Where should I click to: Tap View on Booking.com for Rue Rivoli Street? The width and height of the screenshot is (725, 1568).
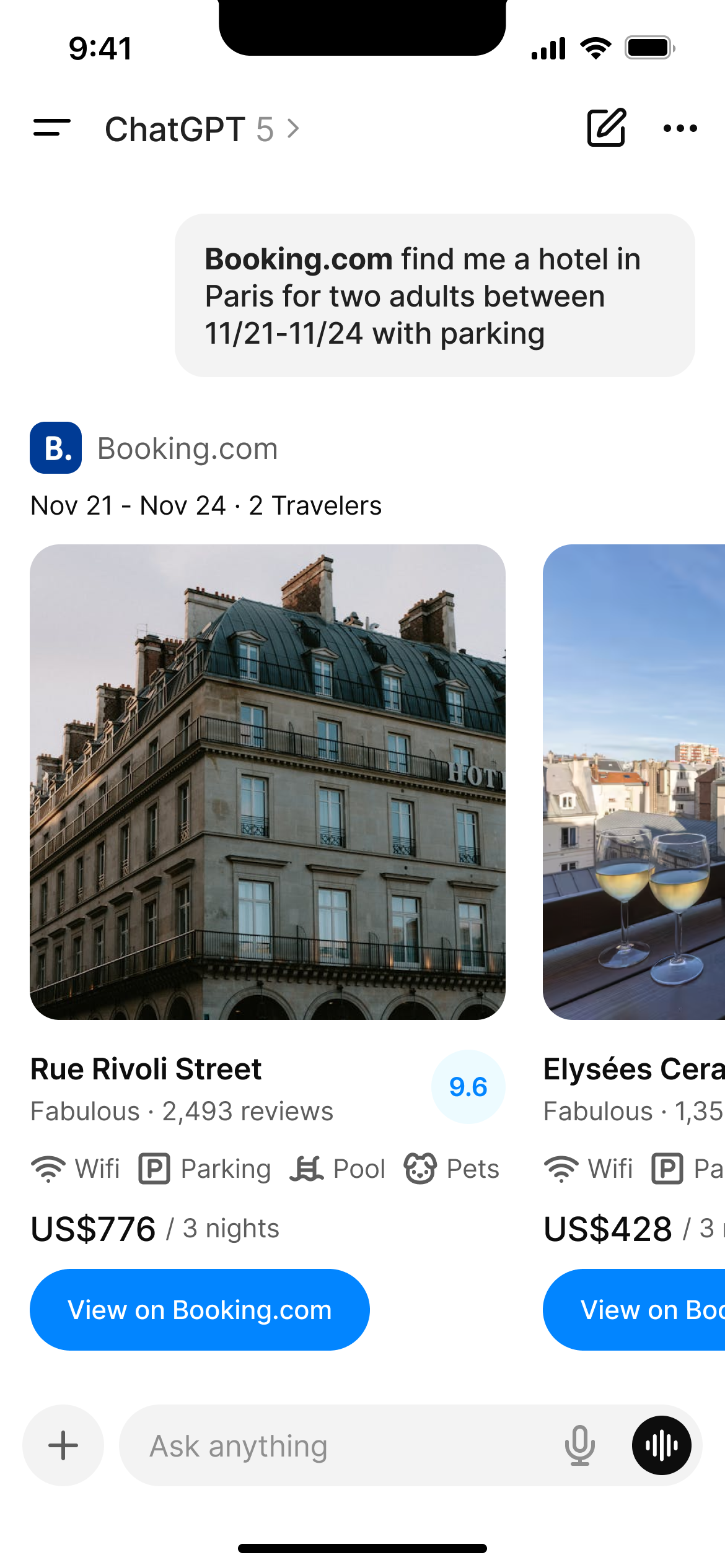pyautogui.click(x=200, y=1309)
